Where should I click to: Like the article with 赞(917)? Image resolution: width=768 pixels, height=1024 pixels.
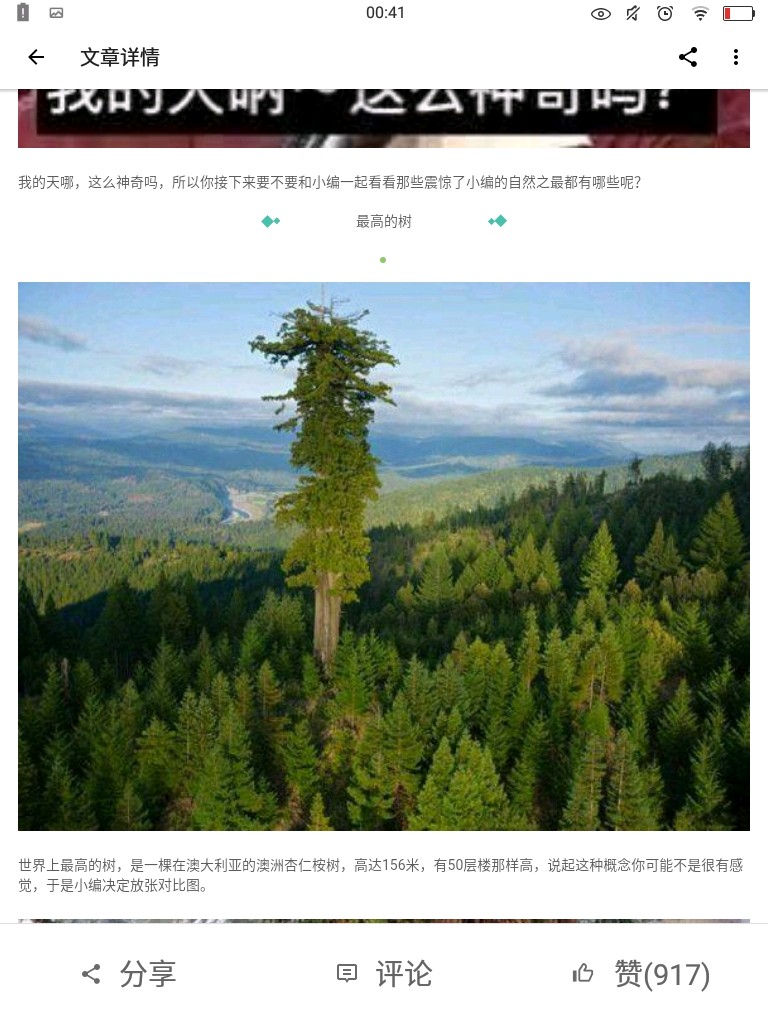641,973
